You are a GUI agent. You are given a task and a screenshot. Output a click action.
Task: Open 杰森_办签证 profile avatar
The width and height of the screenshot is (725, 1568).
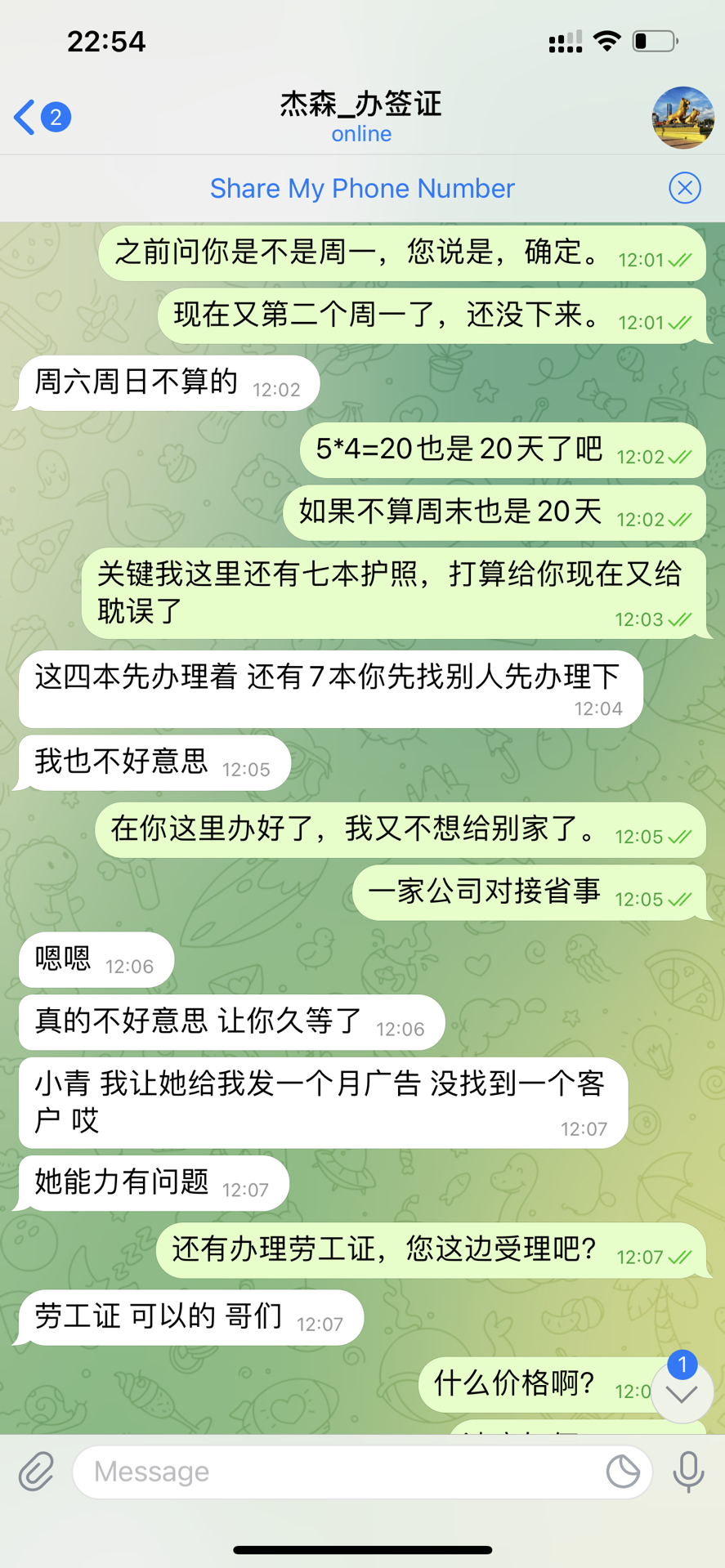[x=682, y=117]
